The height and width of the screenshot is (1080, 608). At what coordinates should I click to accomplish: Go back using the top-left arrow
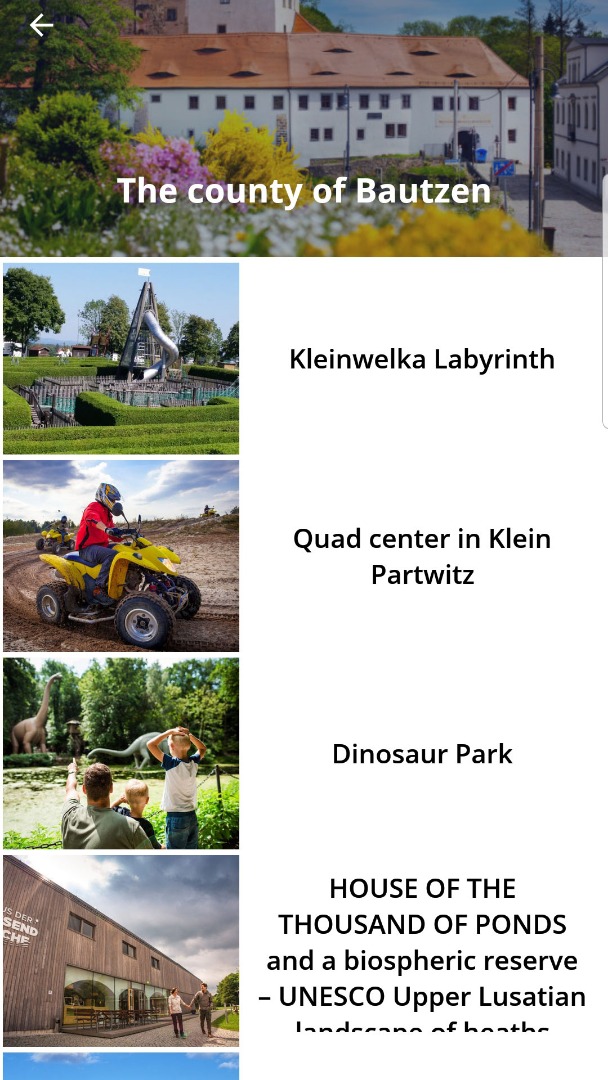click(41, 26)
